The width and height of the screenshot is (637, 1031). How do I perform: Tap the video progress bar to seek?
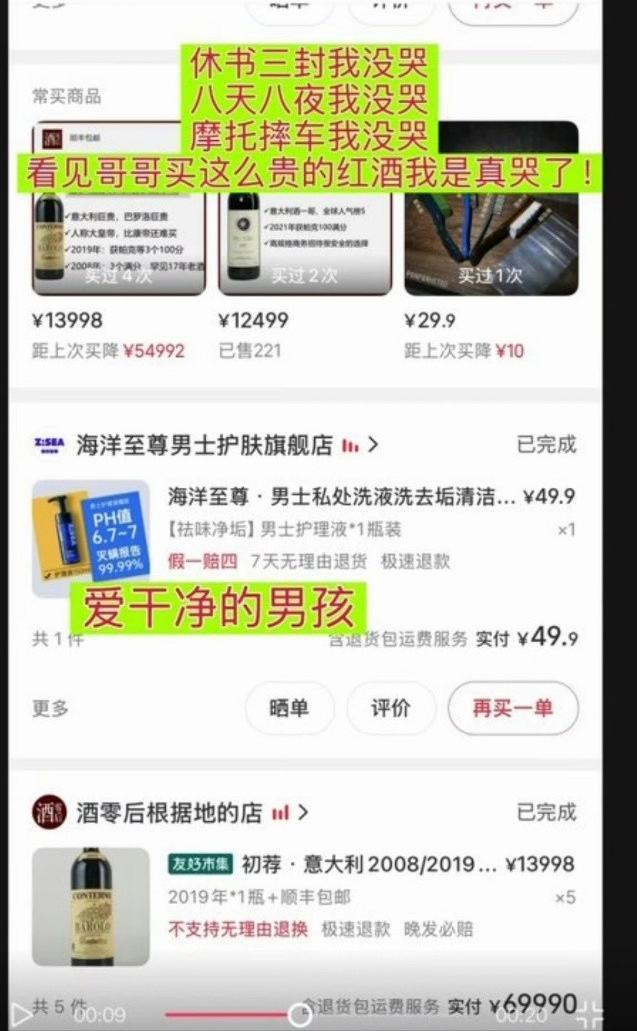pyautogui.click(x=400, y=1015)
